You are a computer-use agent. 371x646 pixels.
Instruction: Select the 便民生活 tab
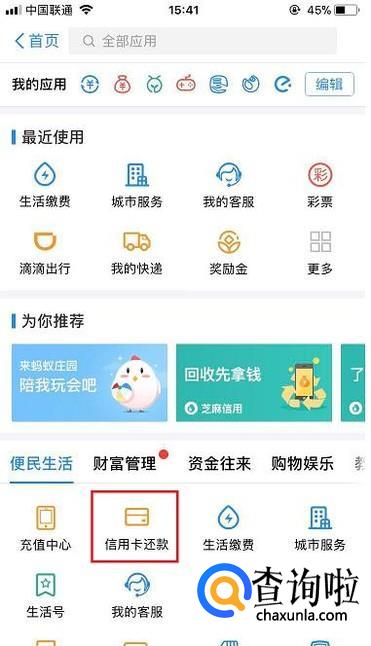pyautogui.click(x=41, y=463)
